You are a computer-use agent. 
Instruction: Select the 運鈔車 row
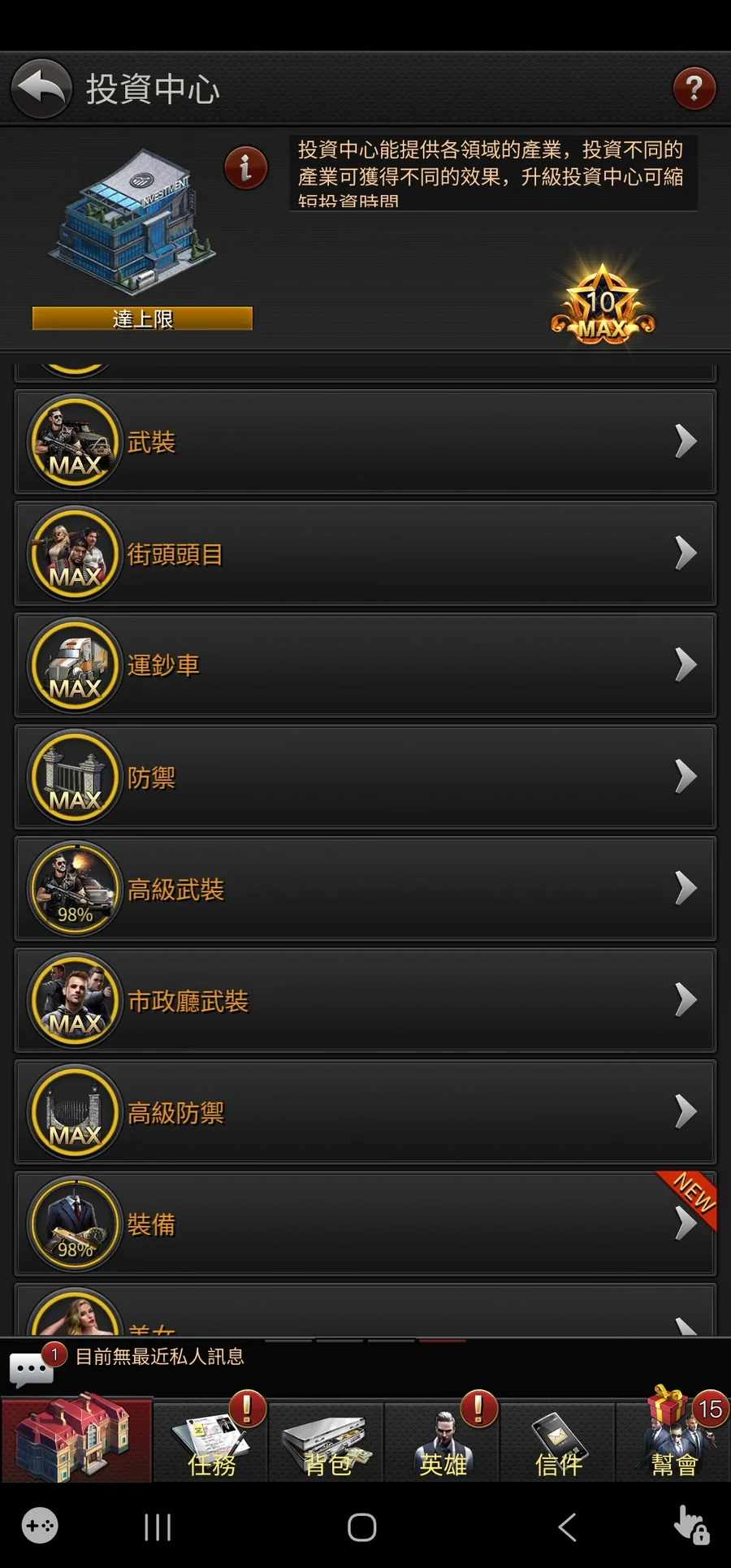(365, 665)
